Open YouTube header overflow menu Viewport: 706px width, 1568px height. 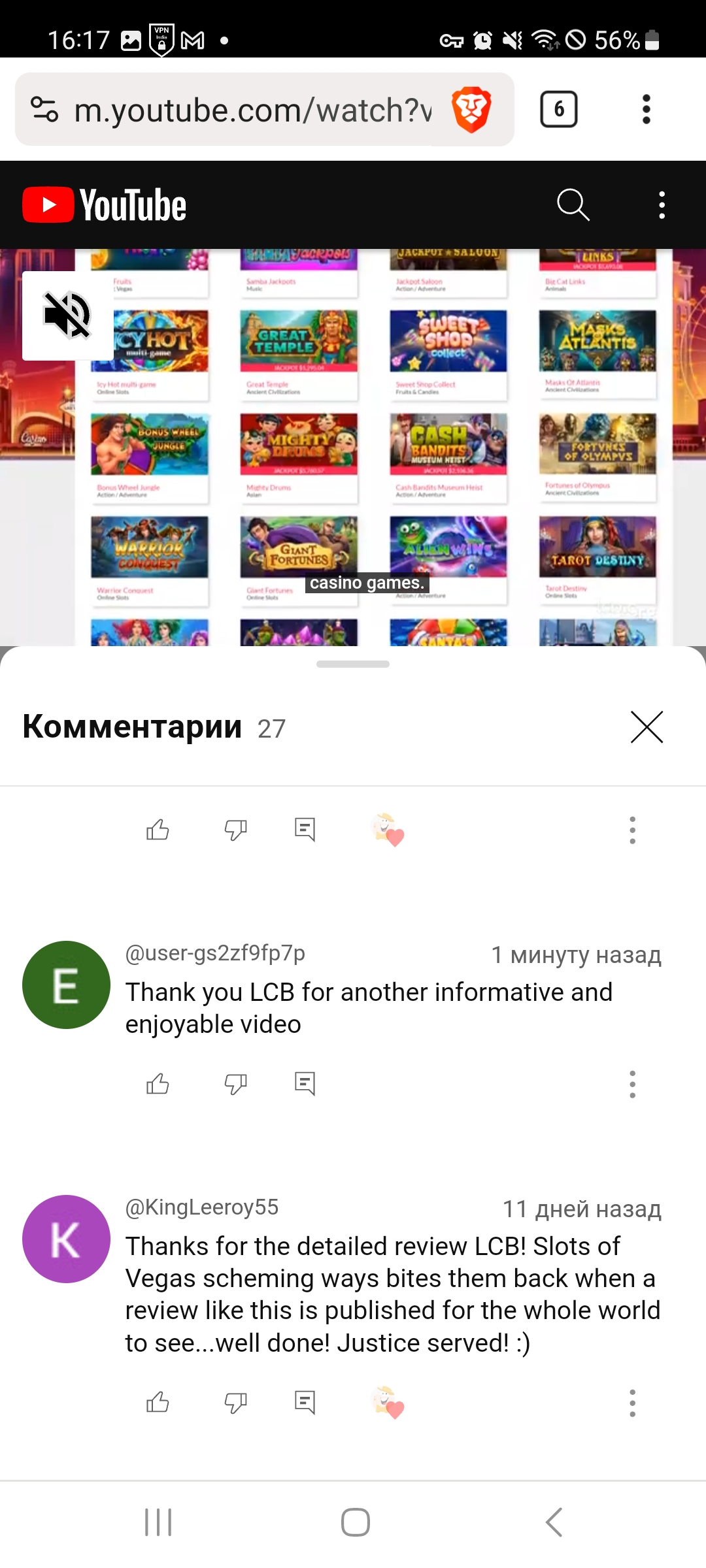[x=662, y=205]
